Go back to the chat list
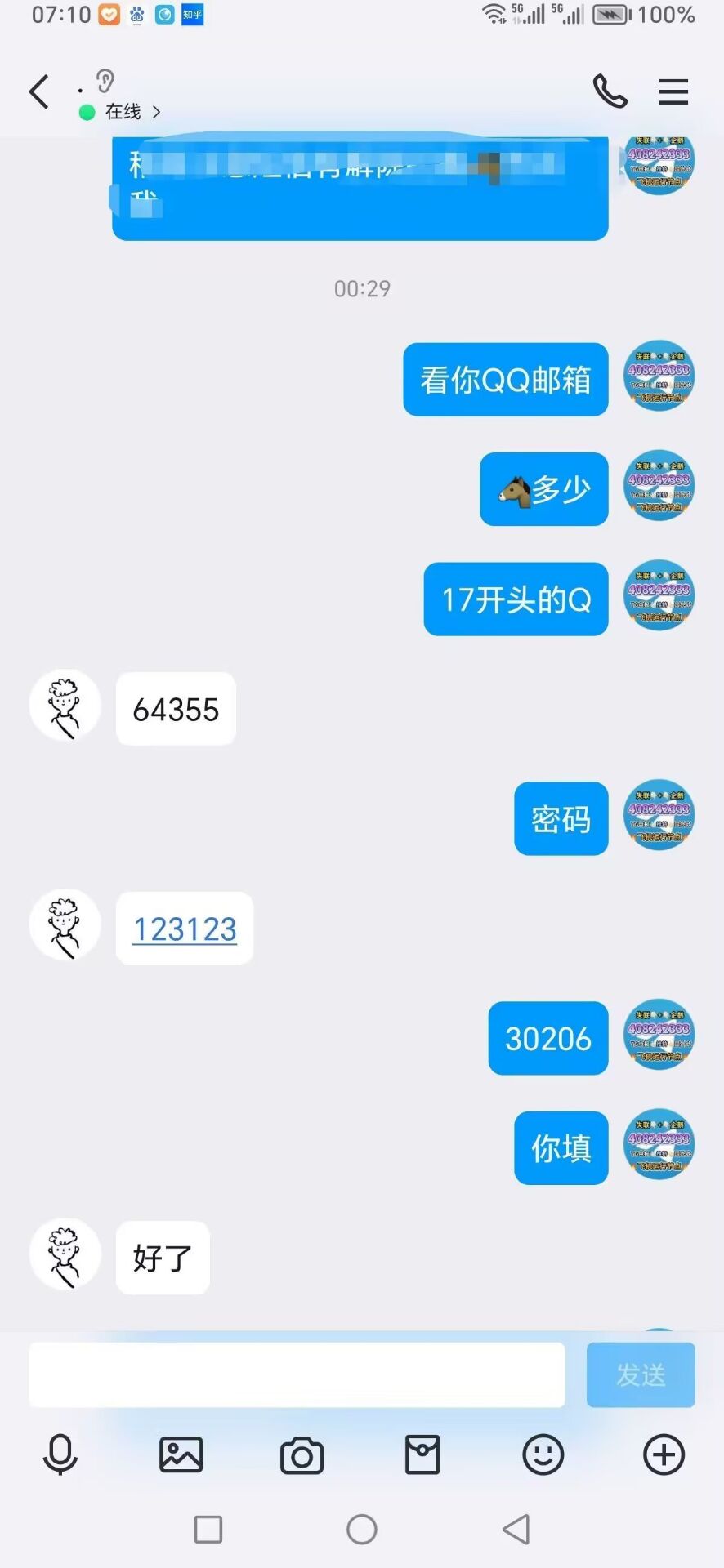Image resolution: width=724 pixels, height=1568 pixels. 39,91
